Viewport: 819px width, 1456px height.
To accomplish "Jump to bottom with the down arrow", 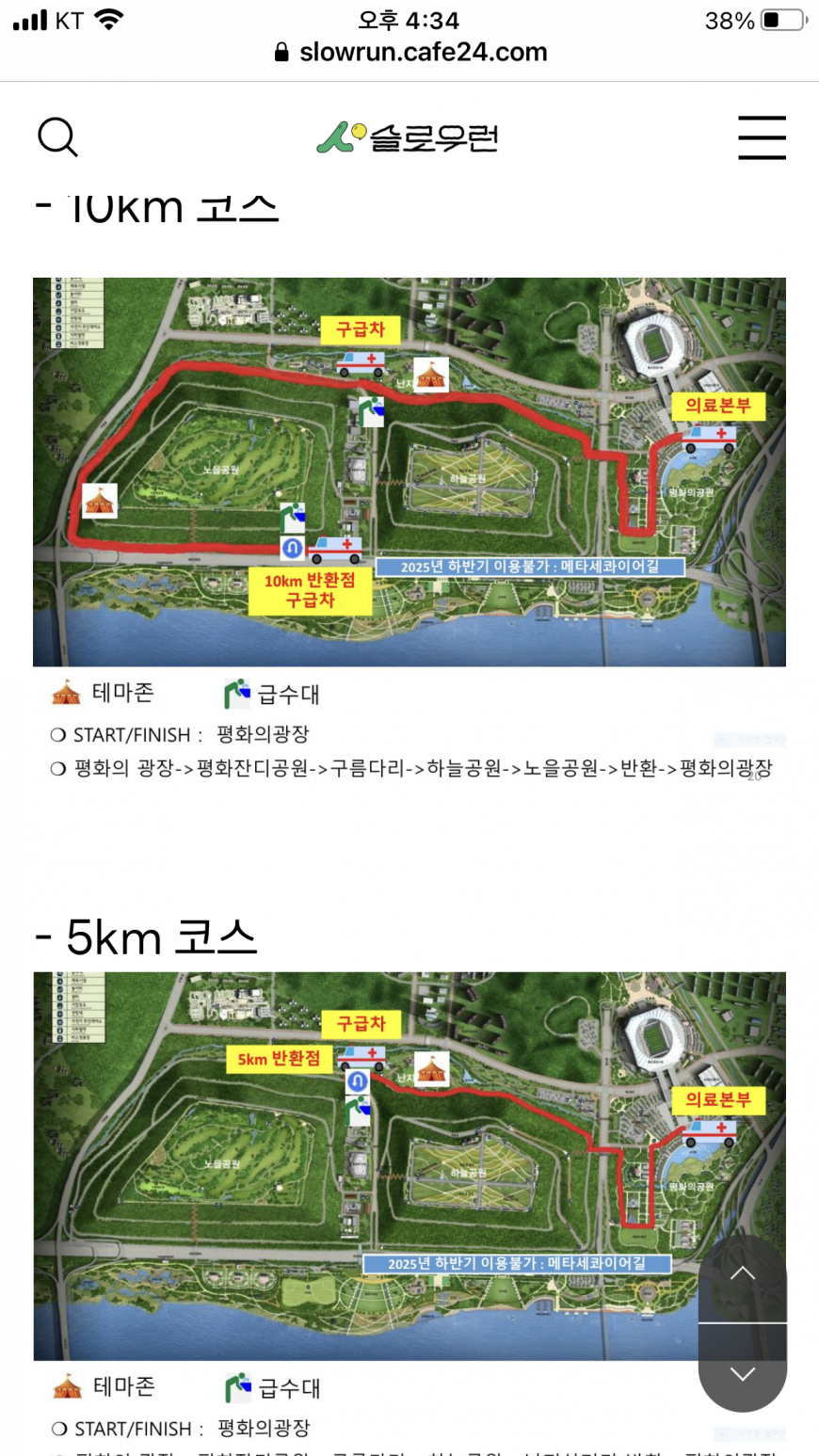I will pyautogui.click(x=742, y=1373).
